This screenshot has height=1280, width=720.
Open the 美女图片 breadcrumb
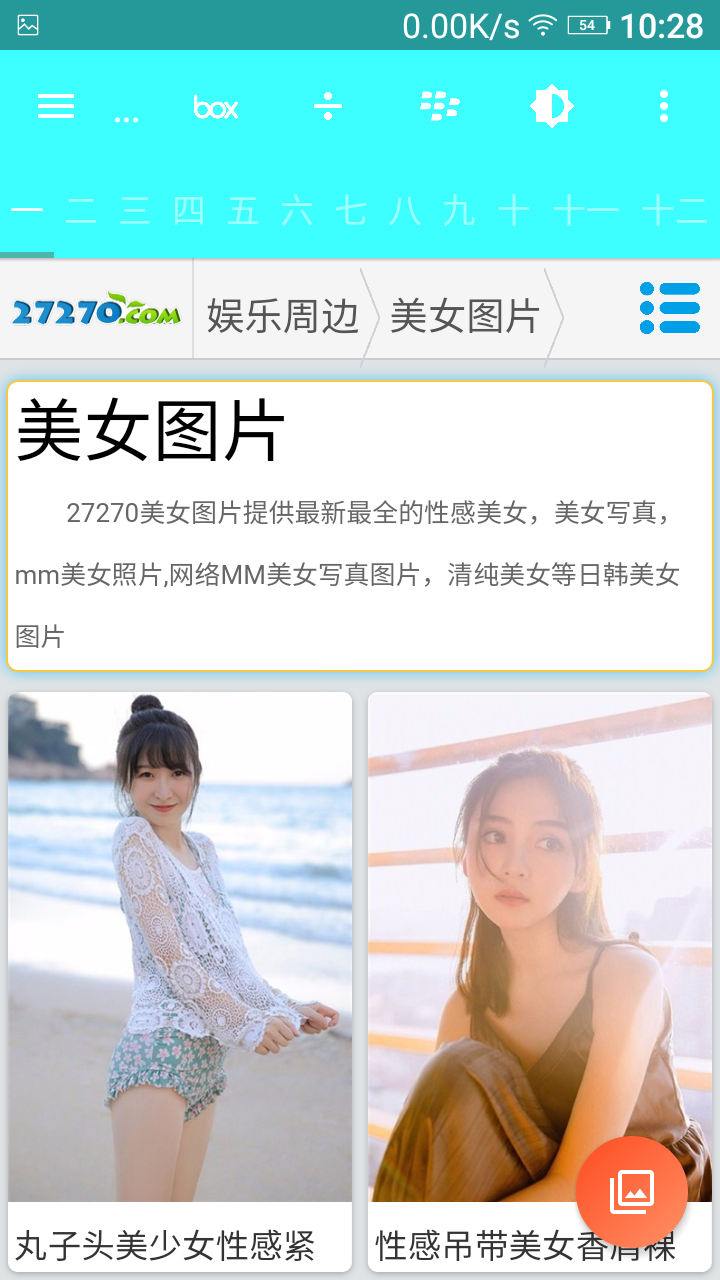pyautogui.click(x=465, y=316)
